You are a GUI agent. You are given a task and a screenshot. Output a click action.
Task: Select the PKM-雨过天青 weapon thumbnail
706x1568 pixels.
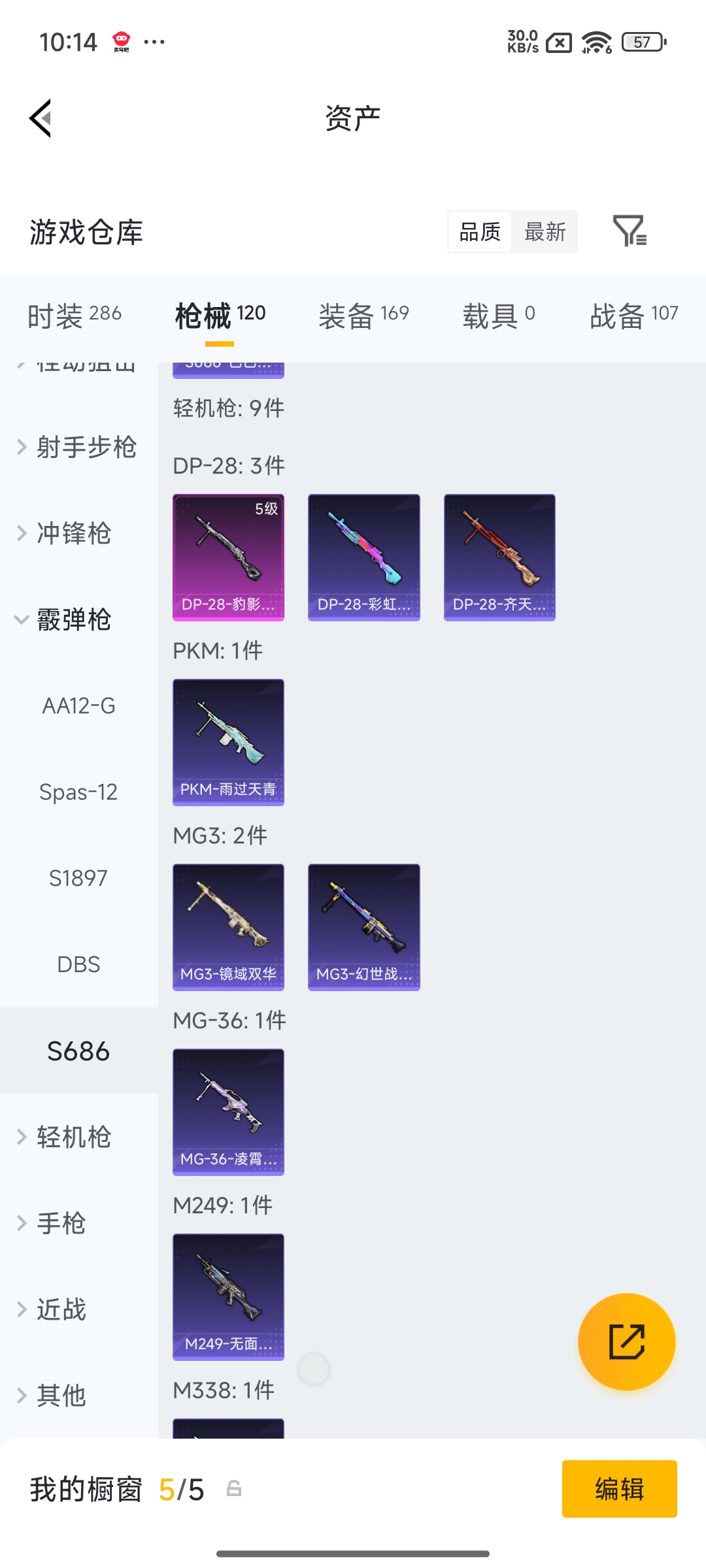pyautogui.click(x=228, y=742)
